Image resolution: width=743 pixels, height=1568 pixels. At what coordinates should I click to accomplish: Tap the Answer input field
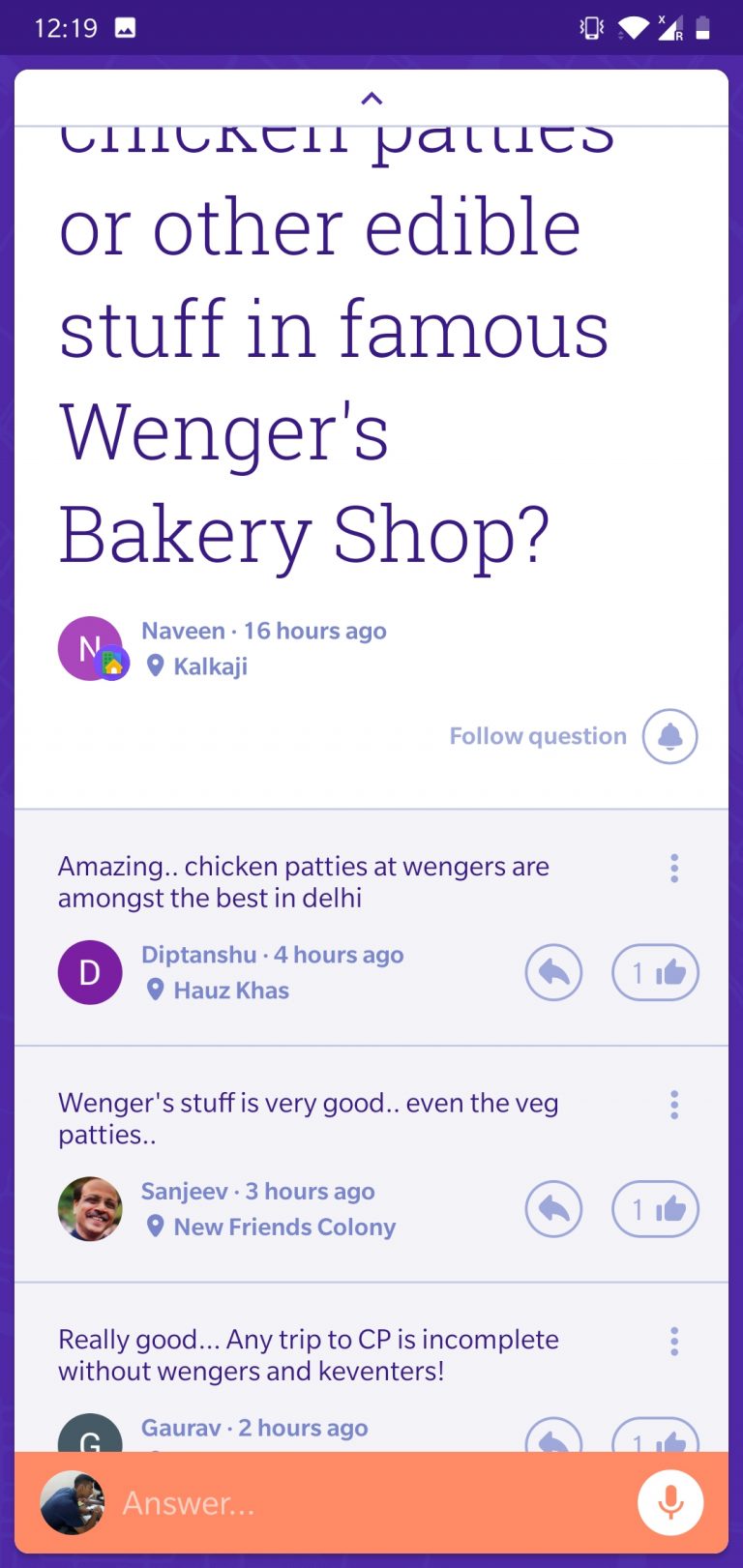[x=368, y=1502]
